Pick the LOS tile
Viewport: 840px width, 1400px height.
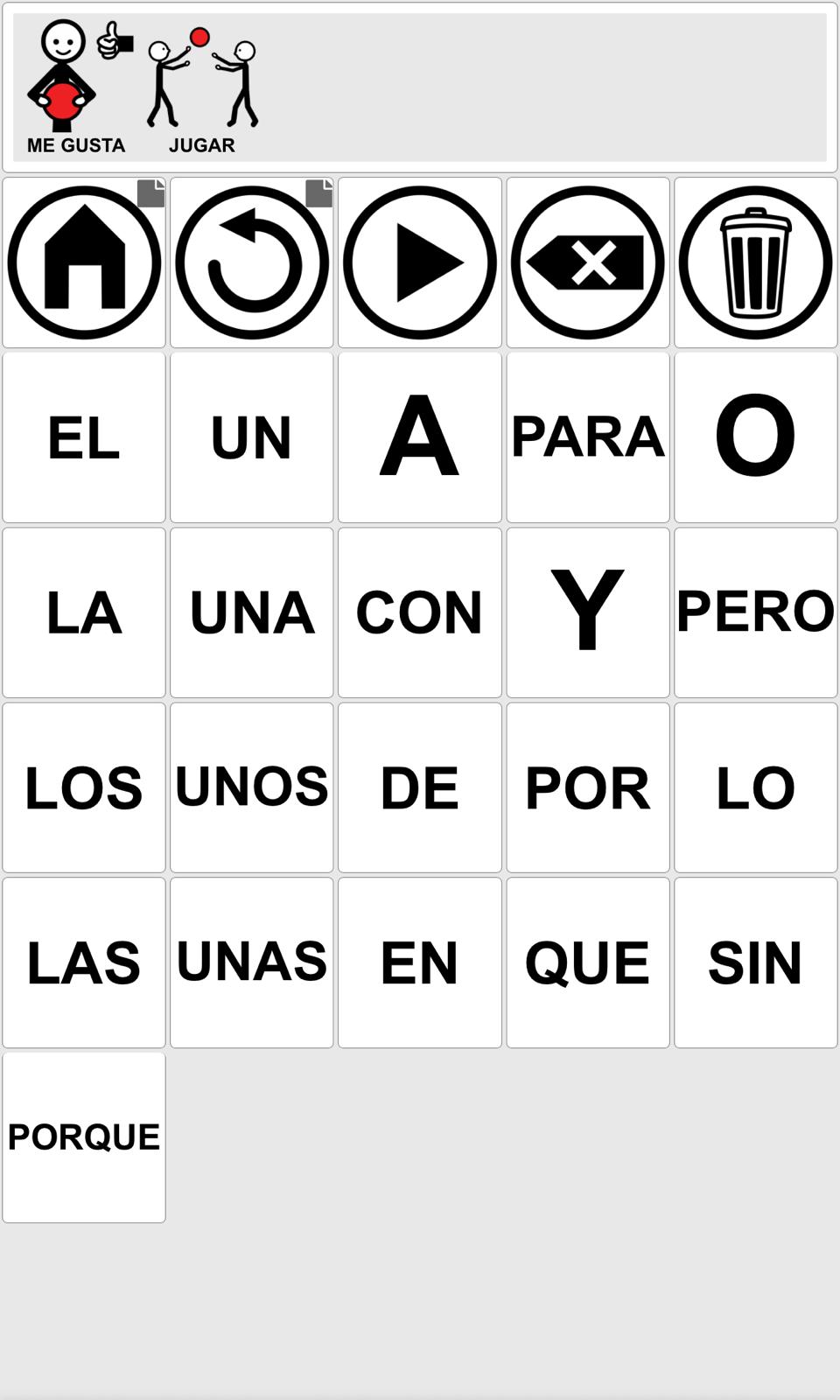click(x=84, y=787)
